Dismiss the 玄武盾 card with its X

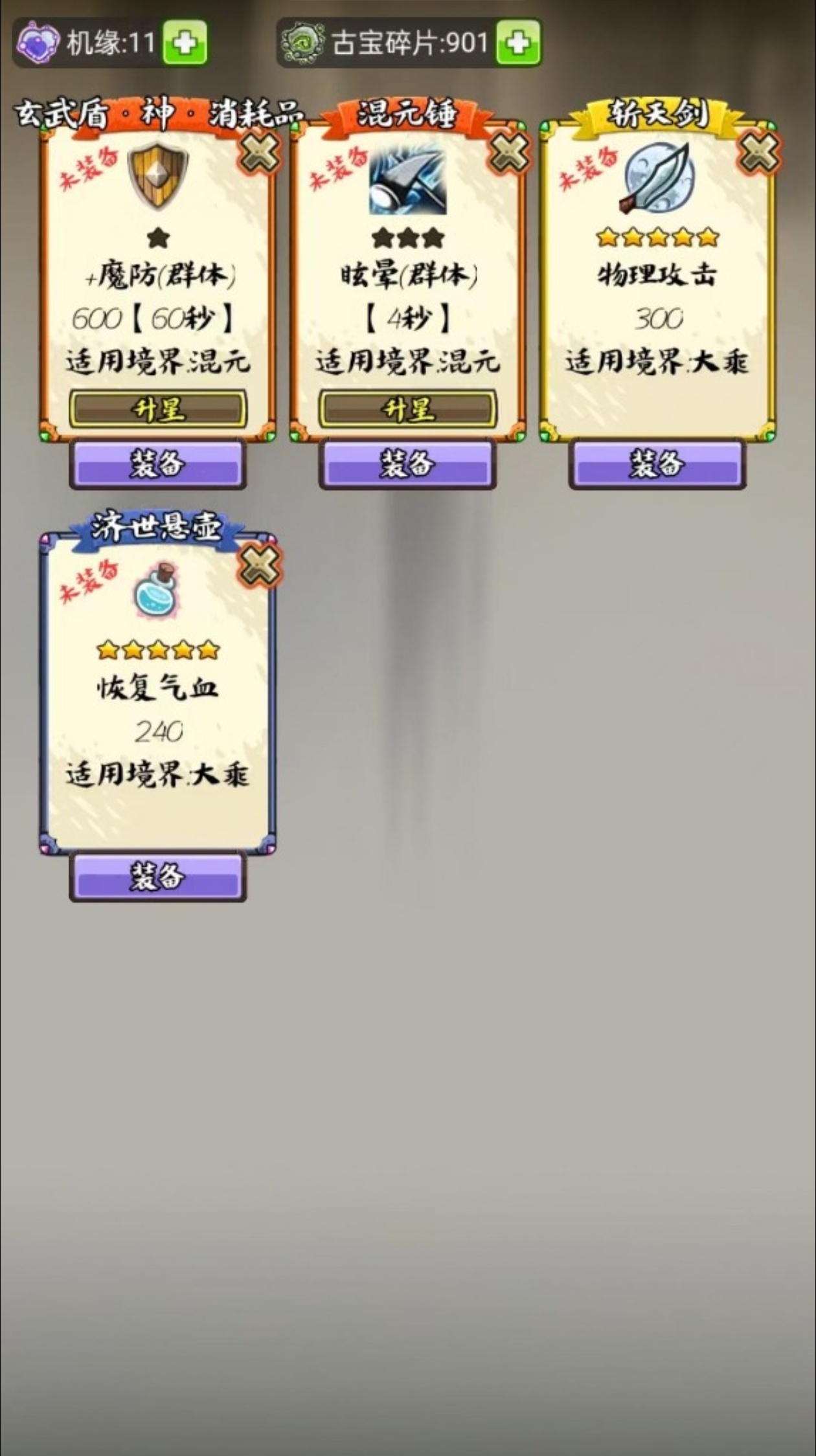point(260,153)
